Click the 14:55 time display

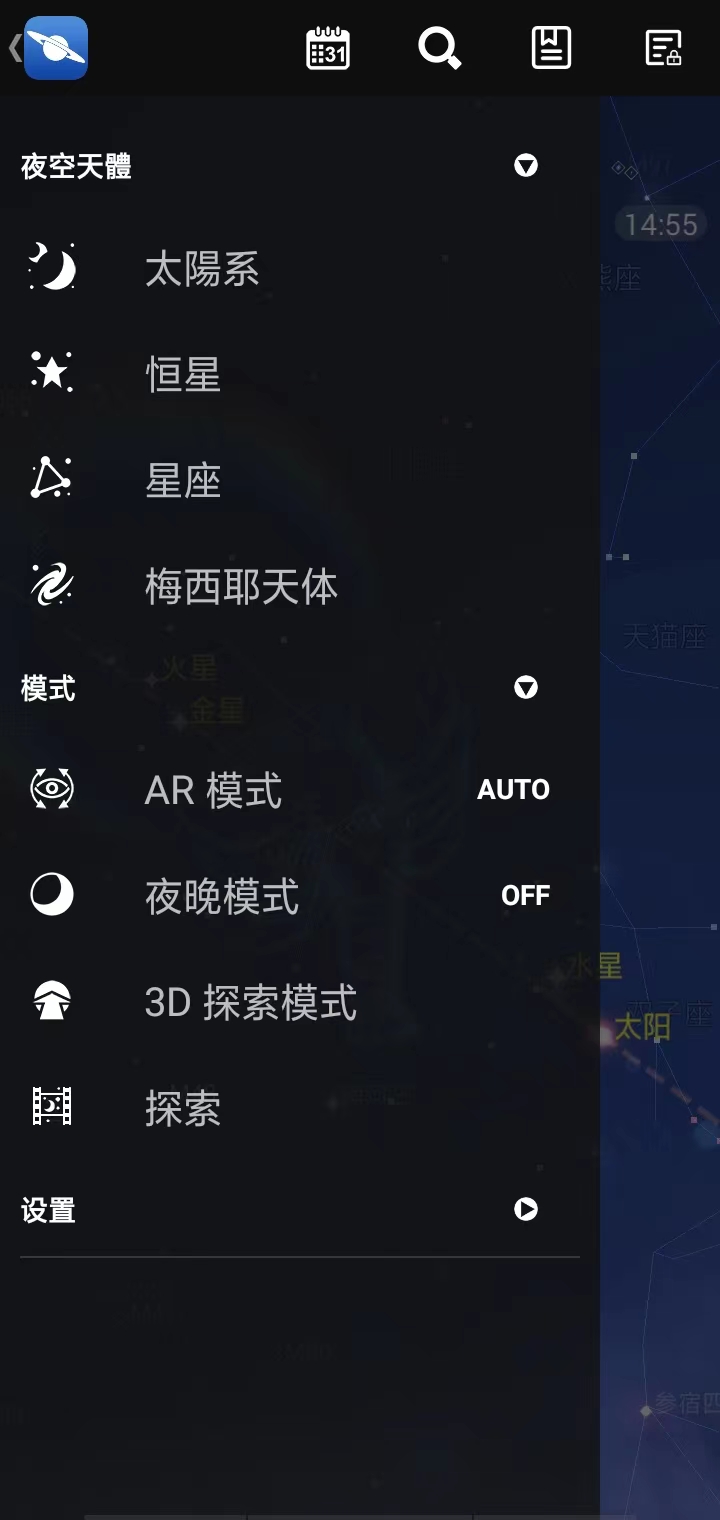(x=659, y=225)
